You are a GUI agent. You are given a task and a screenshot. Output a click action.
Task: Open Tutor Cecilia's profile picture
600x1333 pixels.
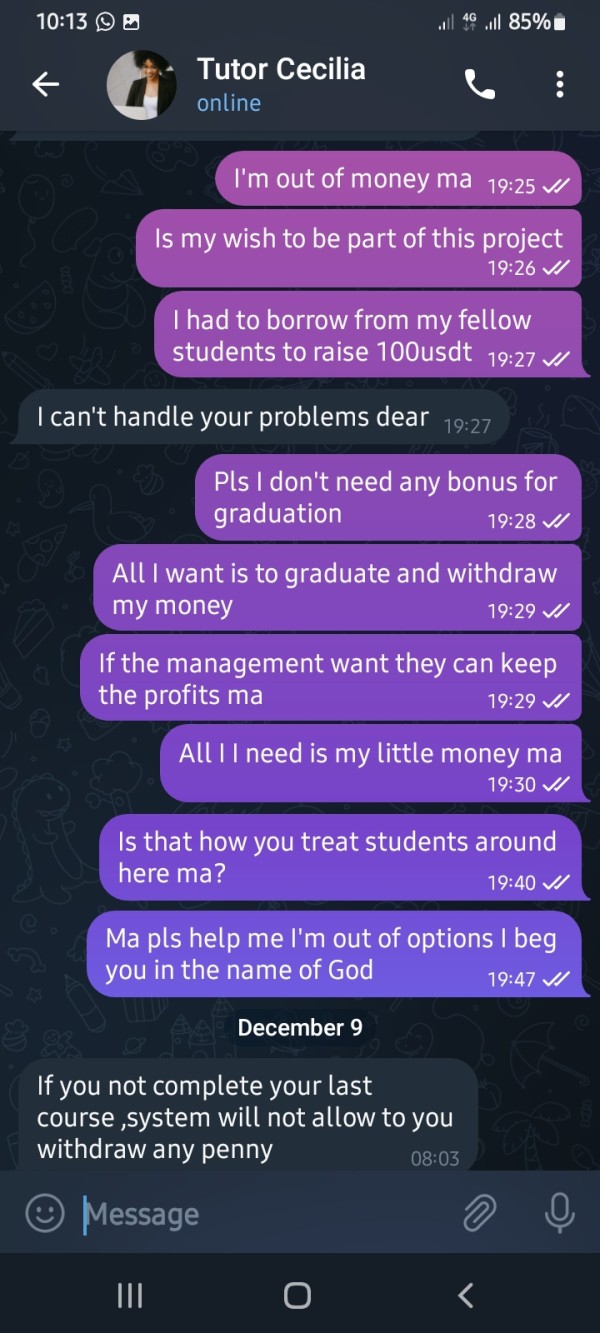click(x=142, y=85)
